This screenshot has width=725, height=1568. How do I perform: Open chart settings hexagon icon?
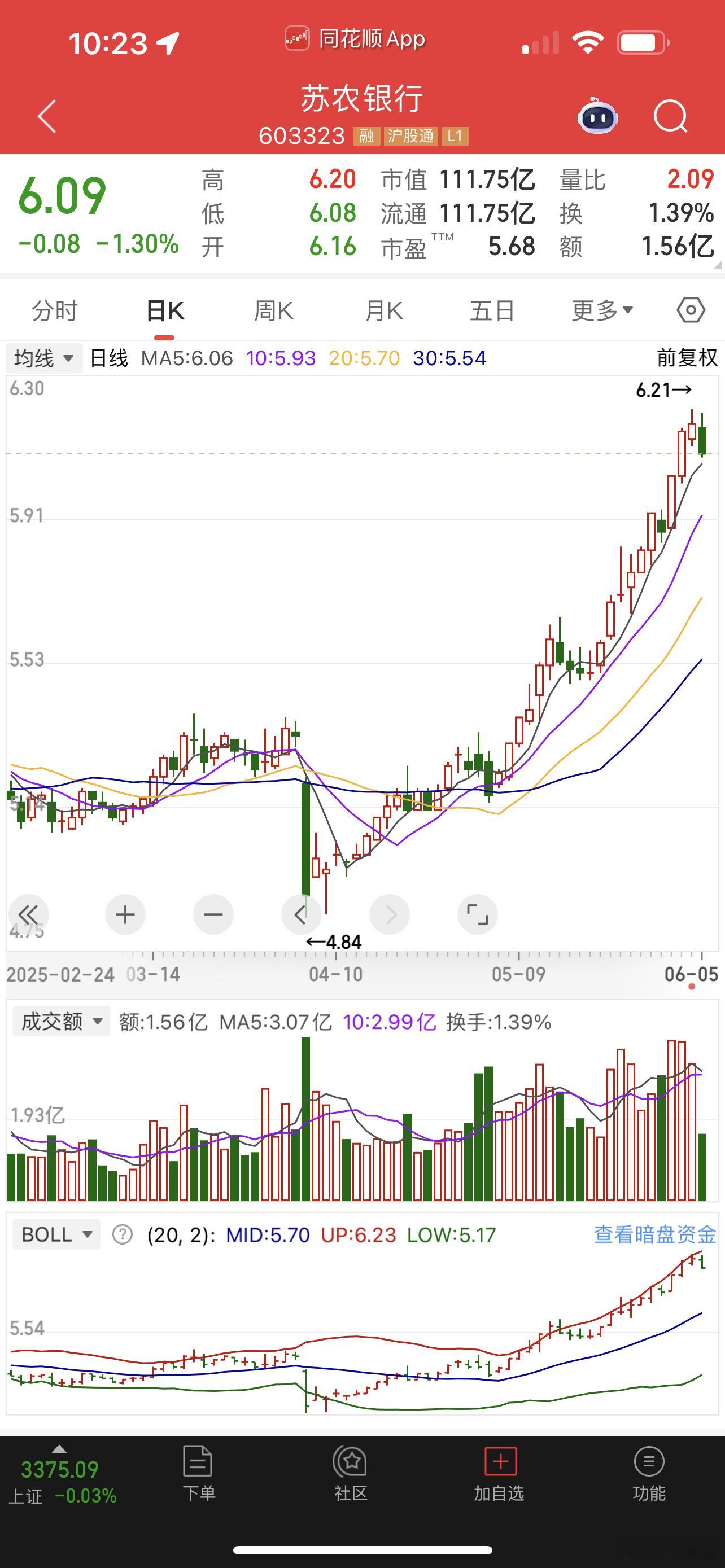(x=691, y=310)
